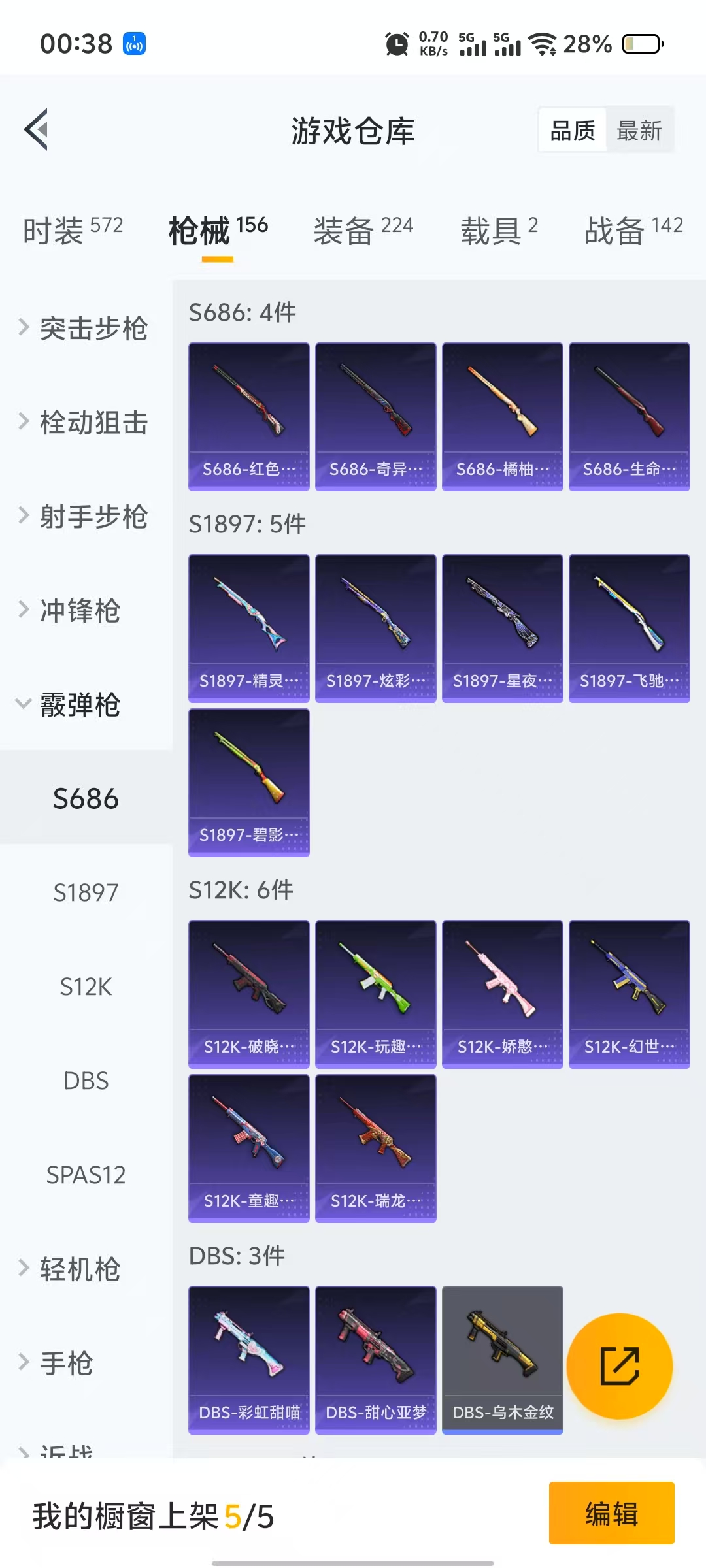Open the S1897-星夜 skin item
Screen dimensions: 706x1568
(x=502, y=628)
